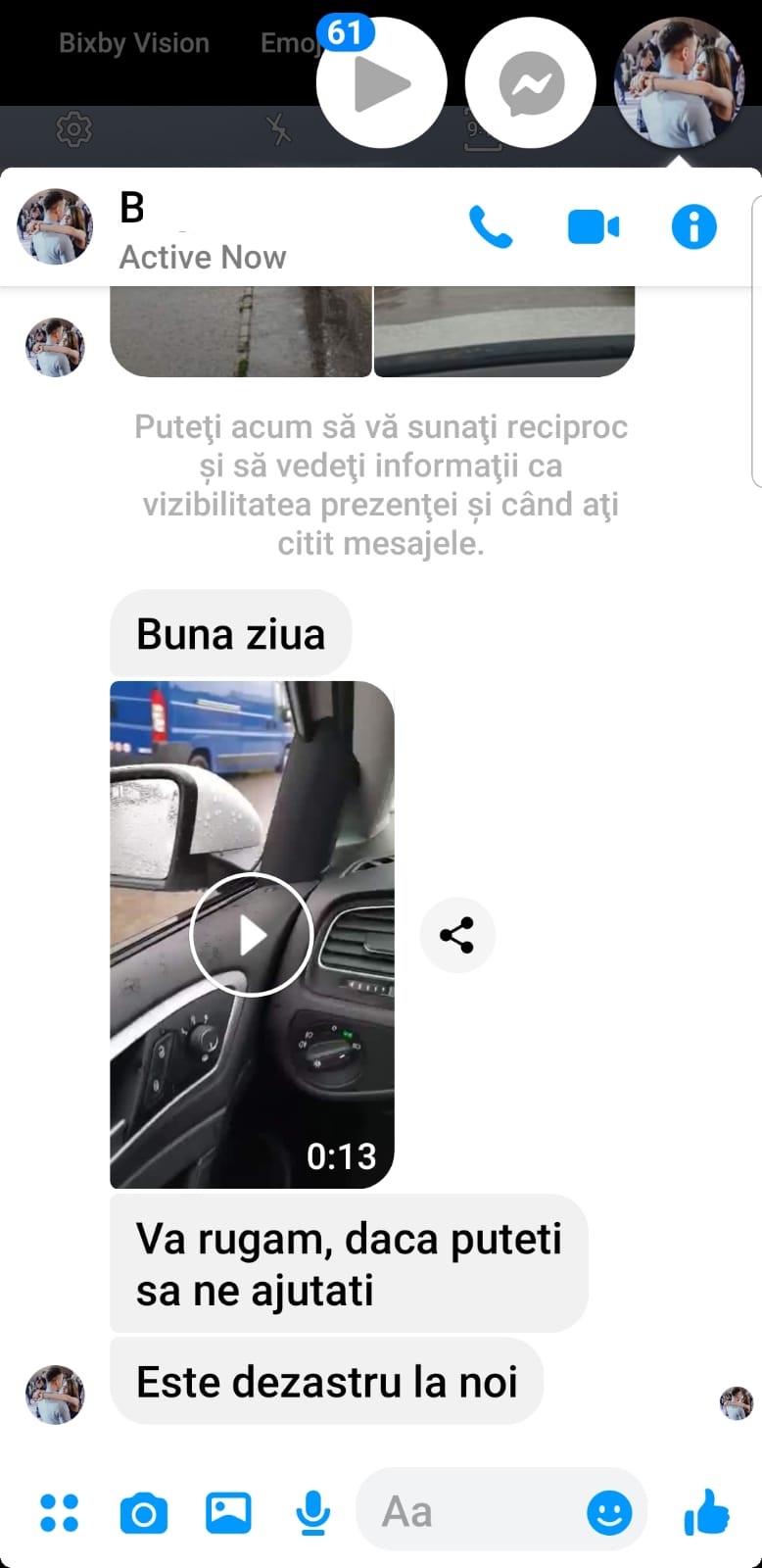Open more actions four-dot menu
This screenshot has width=762, height=1568.
59,1512
